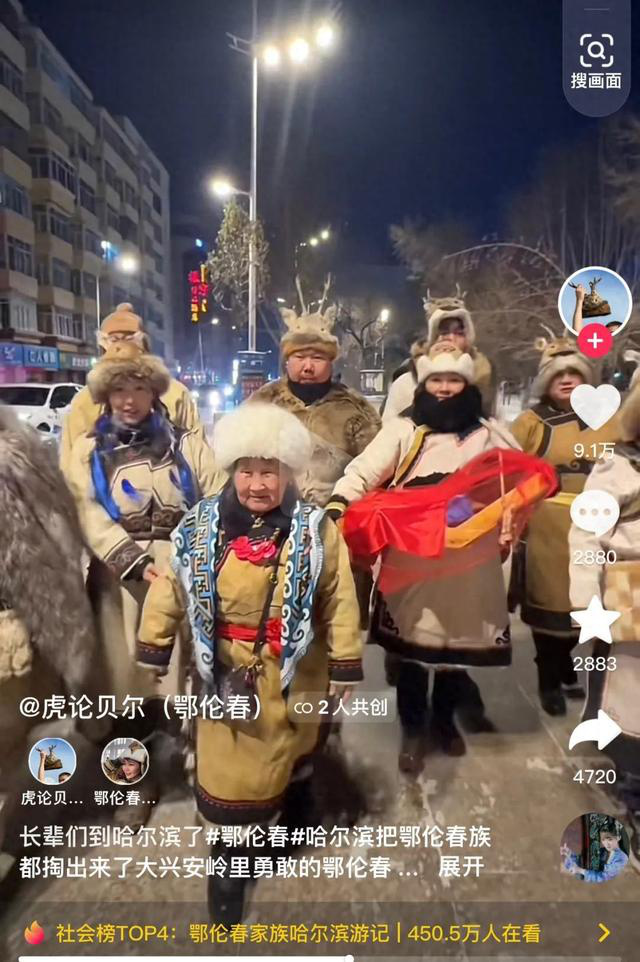This screenshot has height=962, width=640.
Task: Expand the caption with 展开
Action: [x=461, y=866]
